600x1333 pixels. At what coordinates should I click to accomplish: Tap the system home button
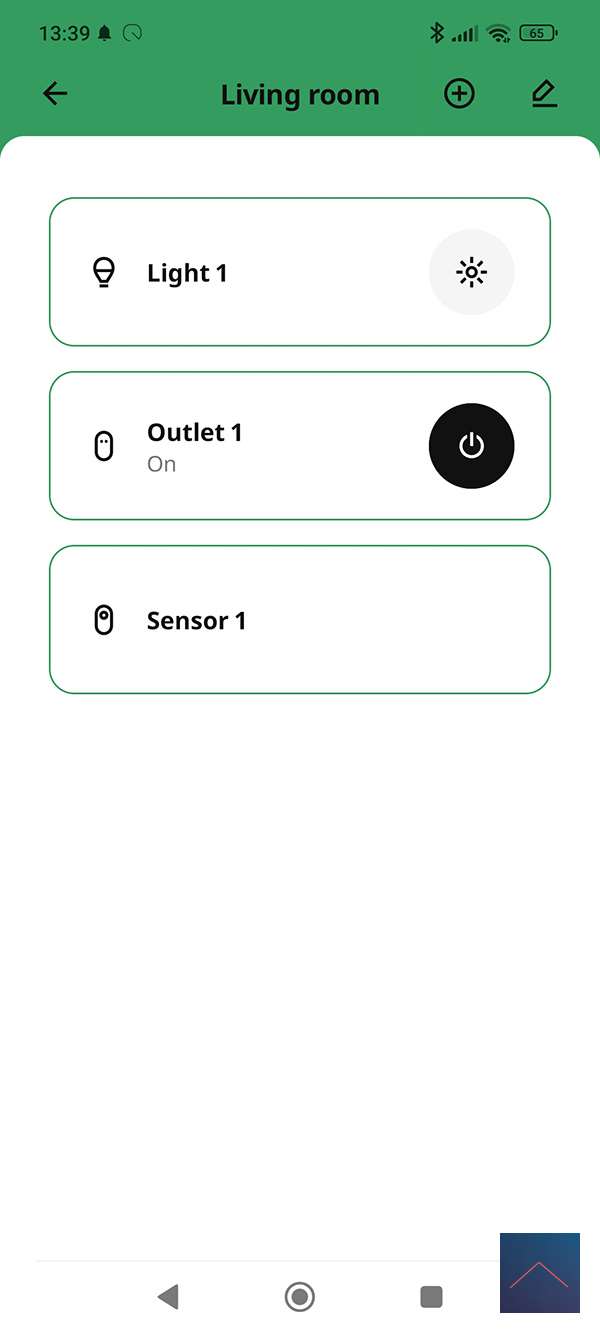tap(299, 1297)
